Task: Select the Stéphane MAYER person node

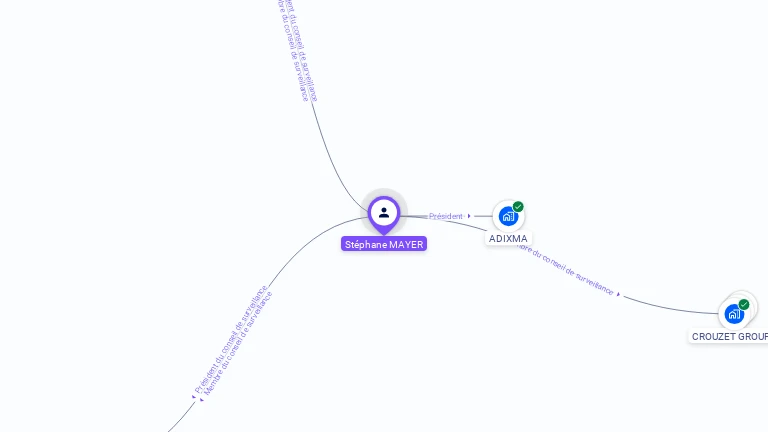Action: coord(384,212)
